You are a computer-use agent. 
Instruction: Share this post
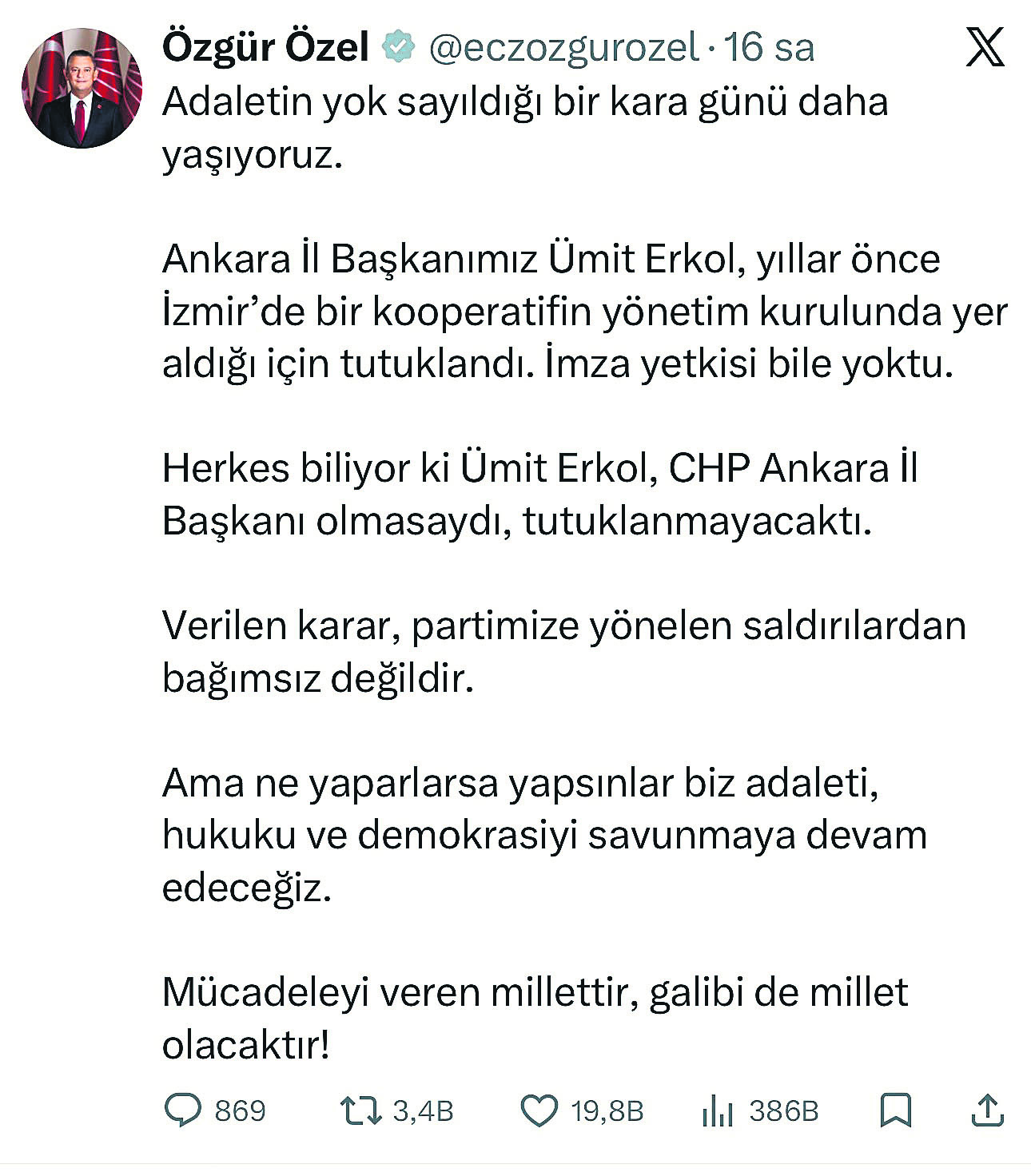(x=987, y=1110)
